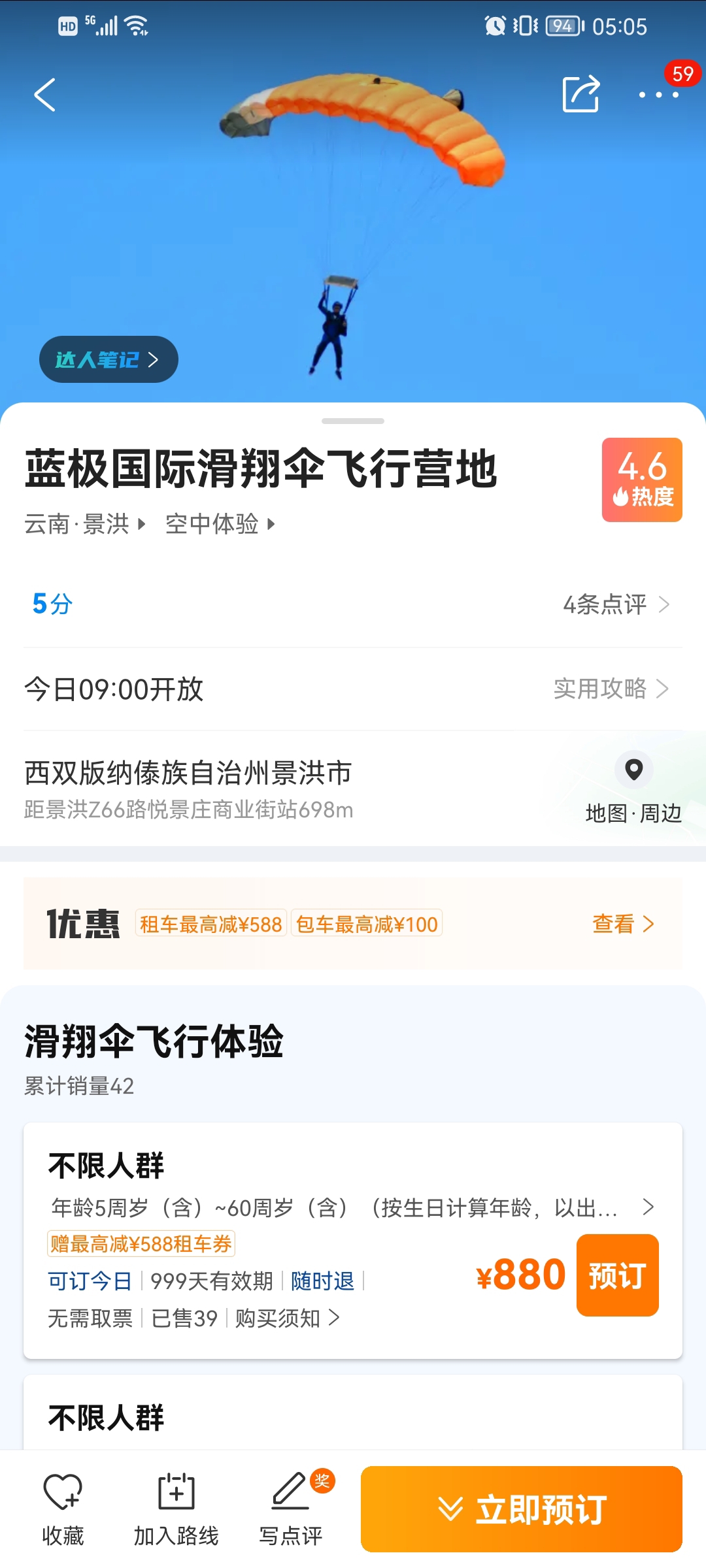Open the 4.6 热度 popularity badge
This screenshot has height=1568, width=706.
[x=642, y=480]
